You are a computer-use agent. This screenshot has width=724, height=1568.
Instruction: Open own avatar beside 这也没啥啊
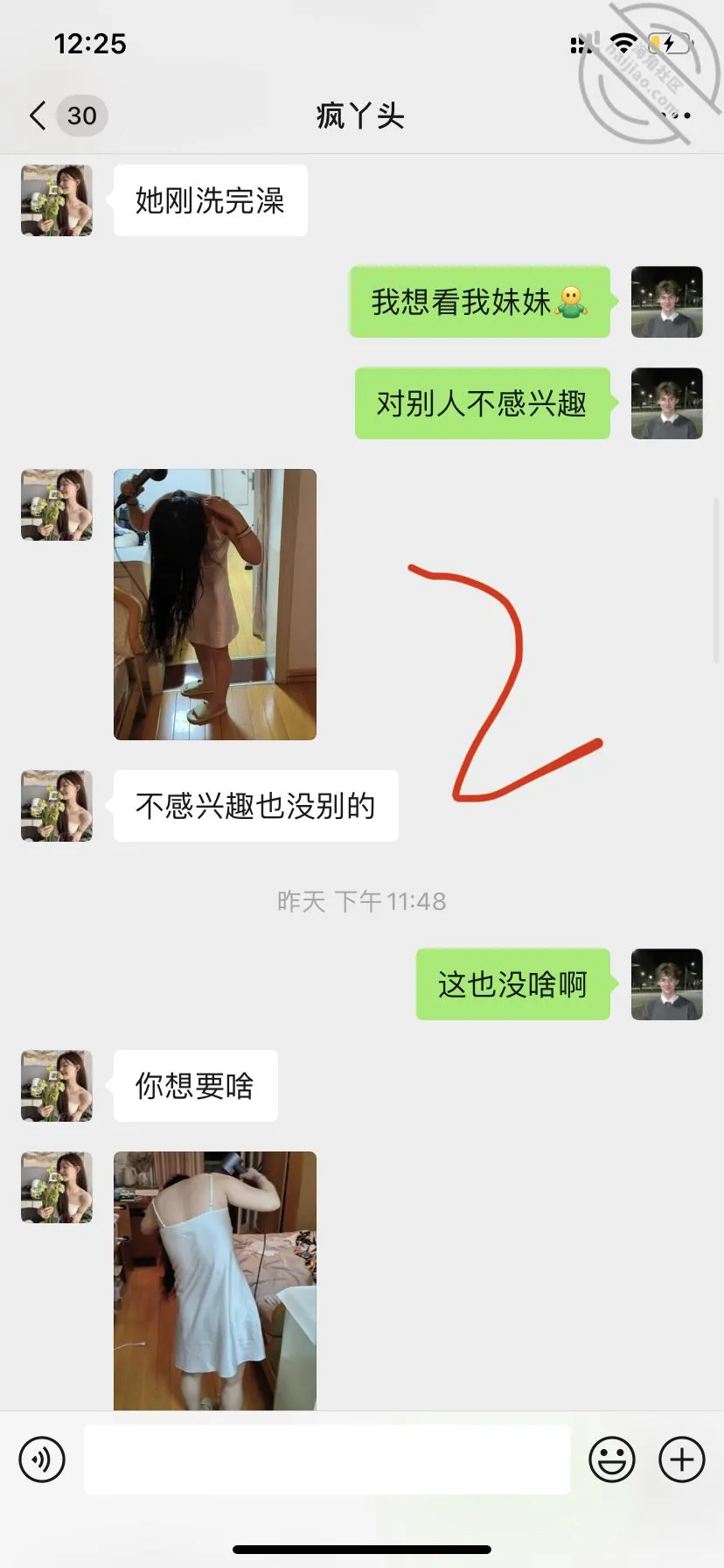[x=667, y=984]
